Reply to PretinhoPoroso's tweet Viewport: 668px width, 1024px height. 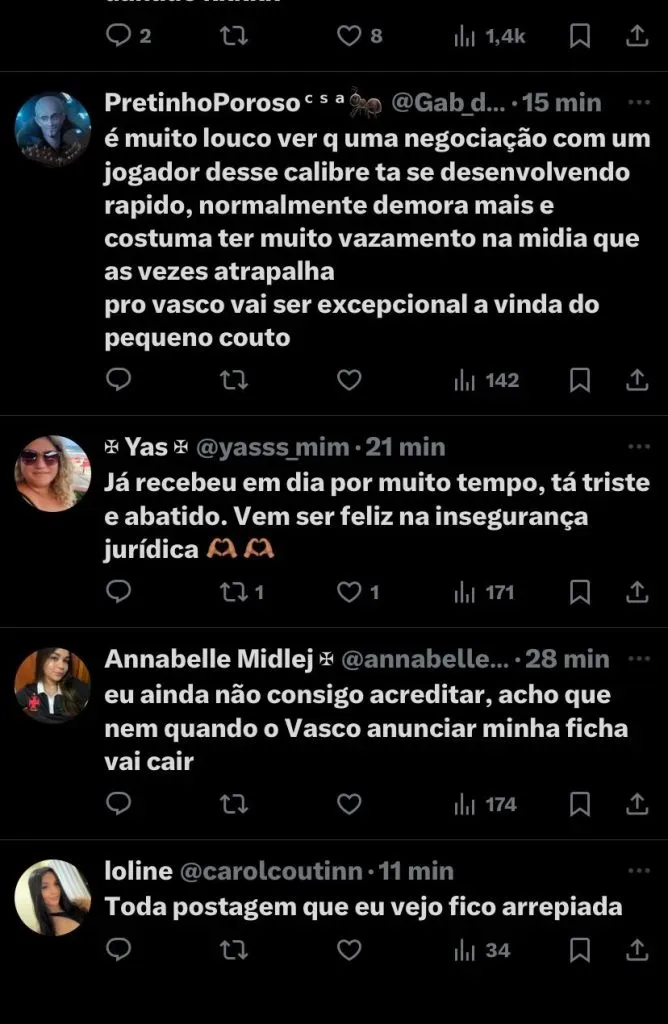point(119,380)
